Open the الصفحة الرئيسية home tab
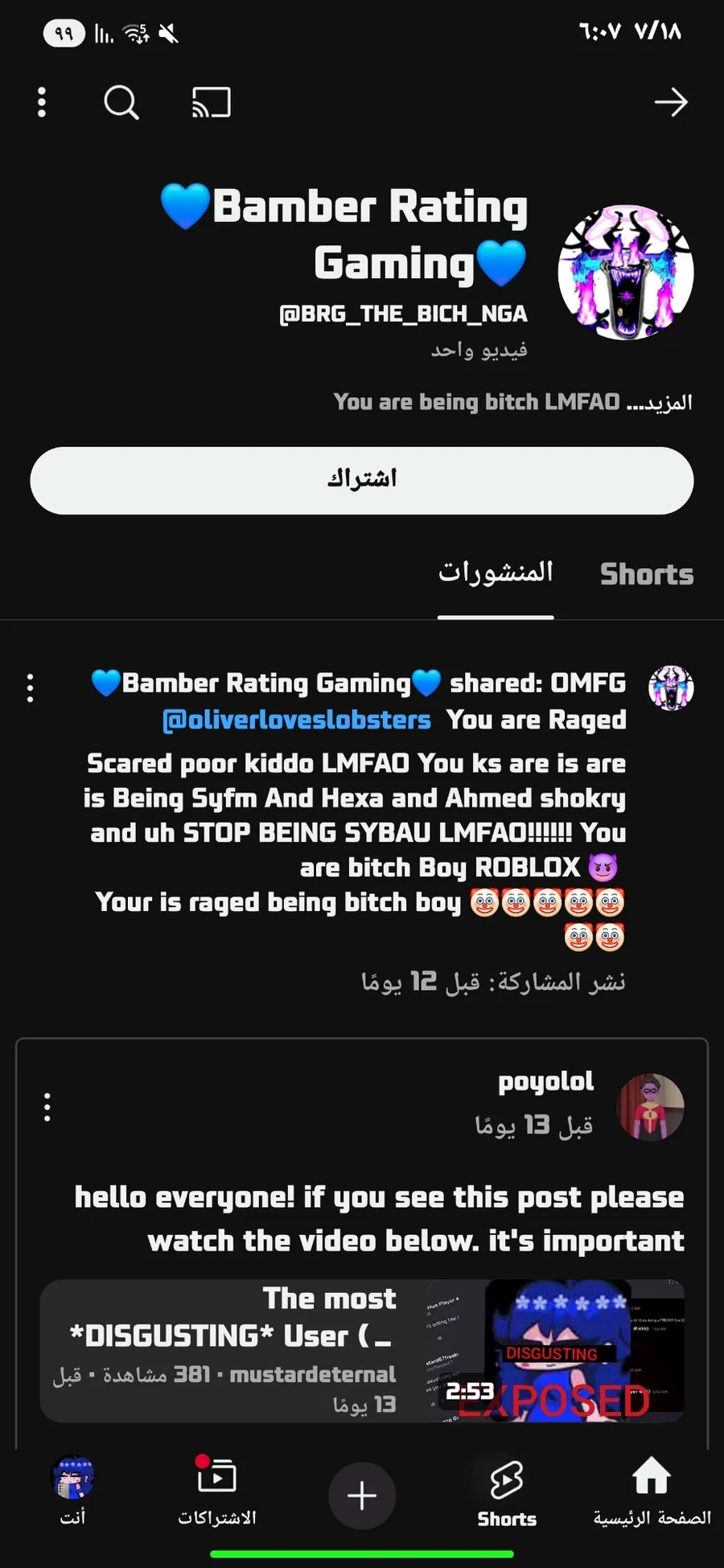This screenshot has width=724, height=1568. (x=652, y=1492)
